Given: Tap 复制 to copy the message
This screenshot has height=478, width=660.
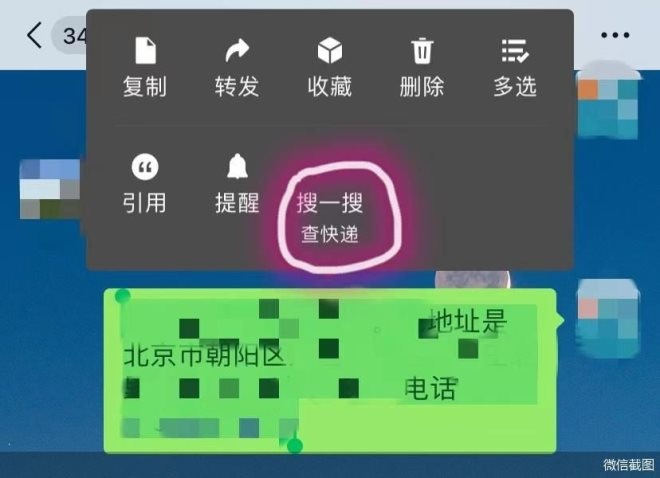Looking at the screenshot, I should point(145,68).
